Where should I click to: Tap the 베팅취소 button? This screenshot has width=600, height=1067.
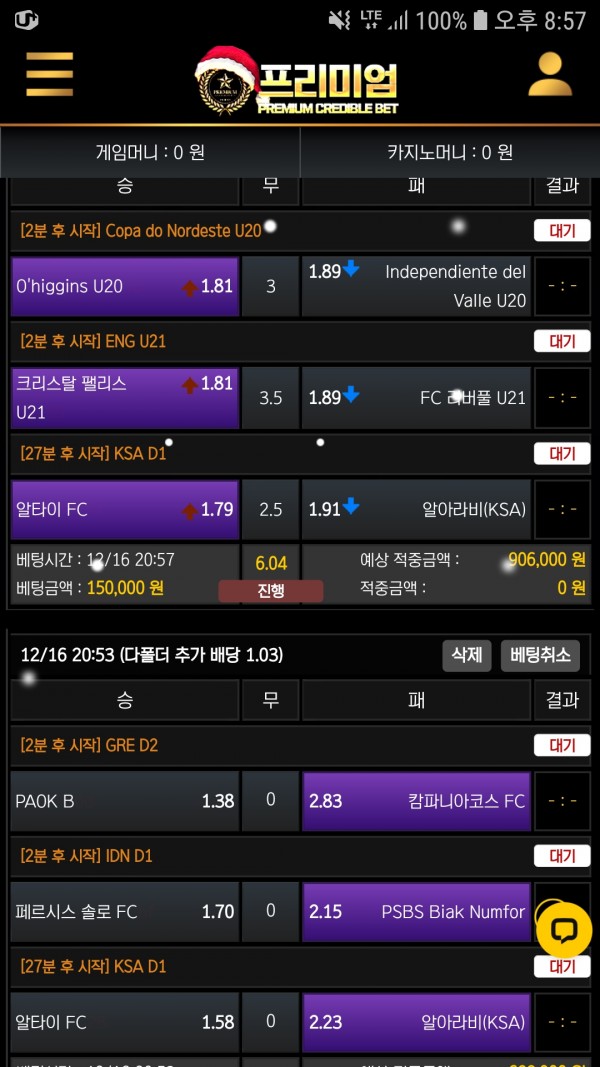pyautogui.click(x=540, y=655)
